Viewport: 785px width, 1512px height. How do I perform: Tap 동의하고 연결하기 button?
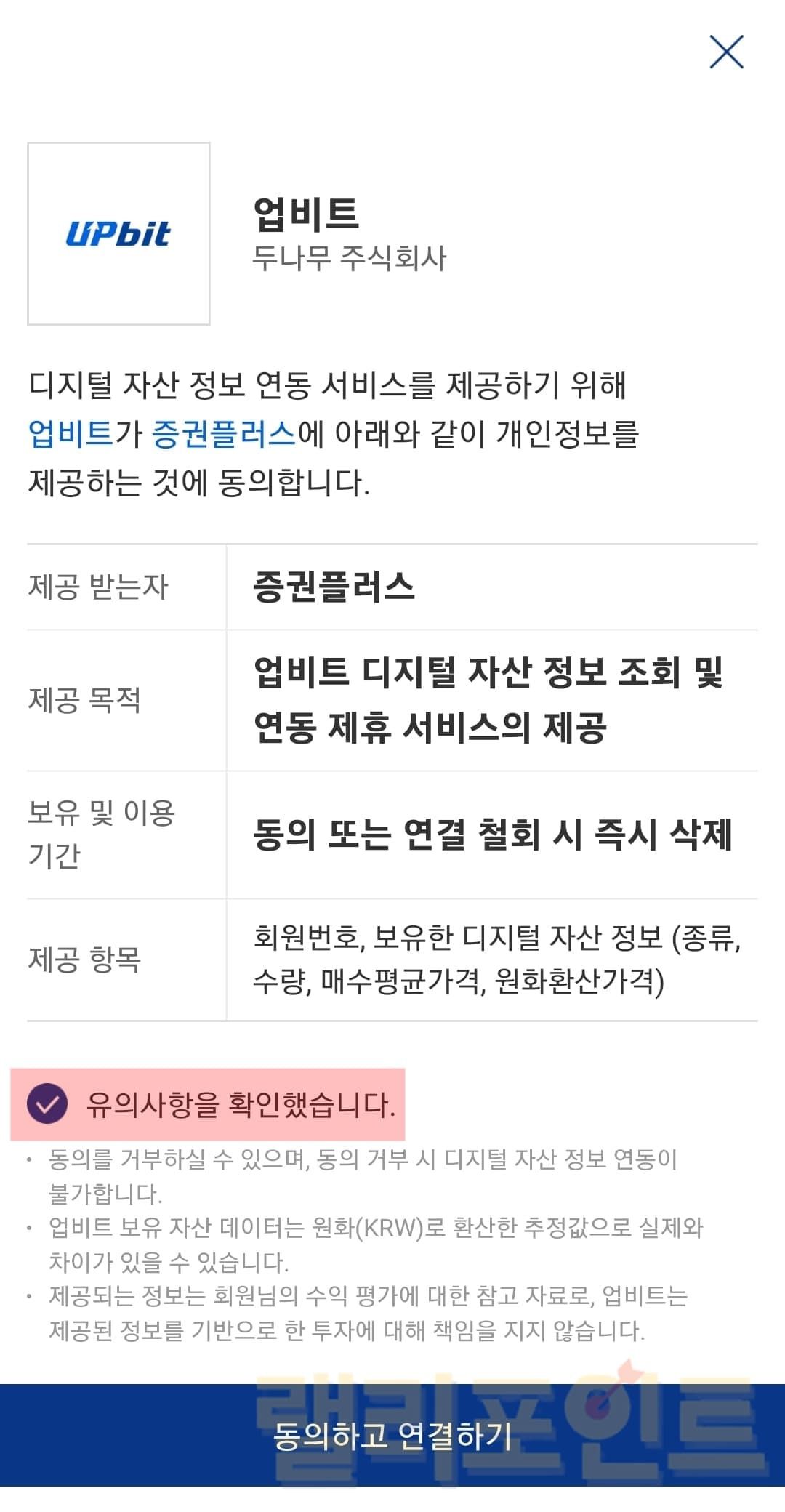(392, 1436)
